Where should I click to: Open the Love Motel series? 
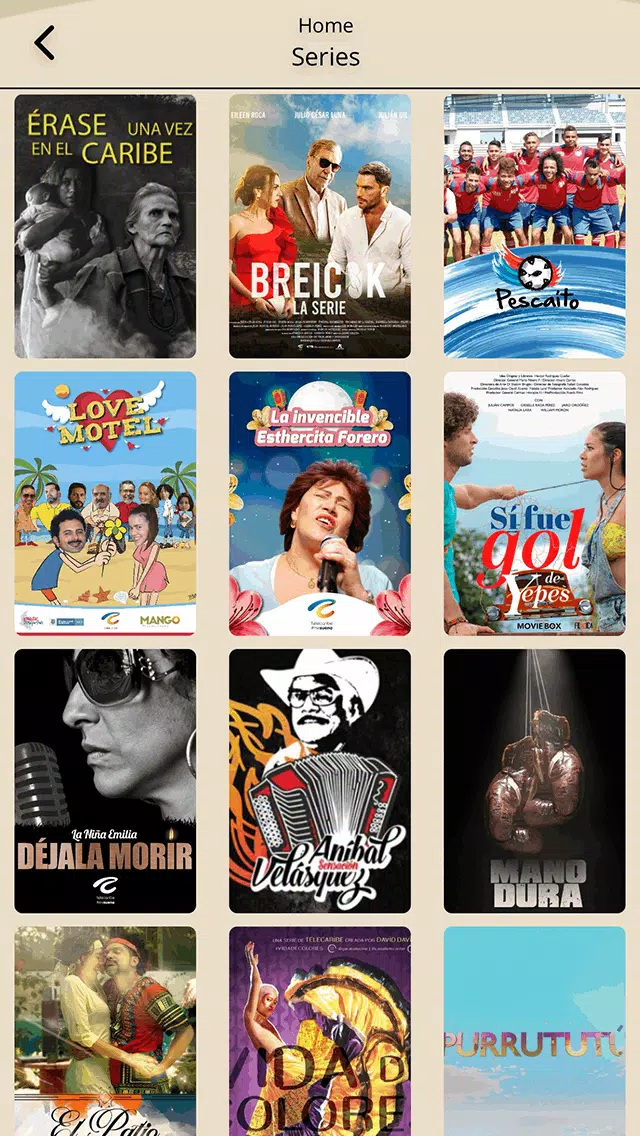point(105,504)
